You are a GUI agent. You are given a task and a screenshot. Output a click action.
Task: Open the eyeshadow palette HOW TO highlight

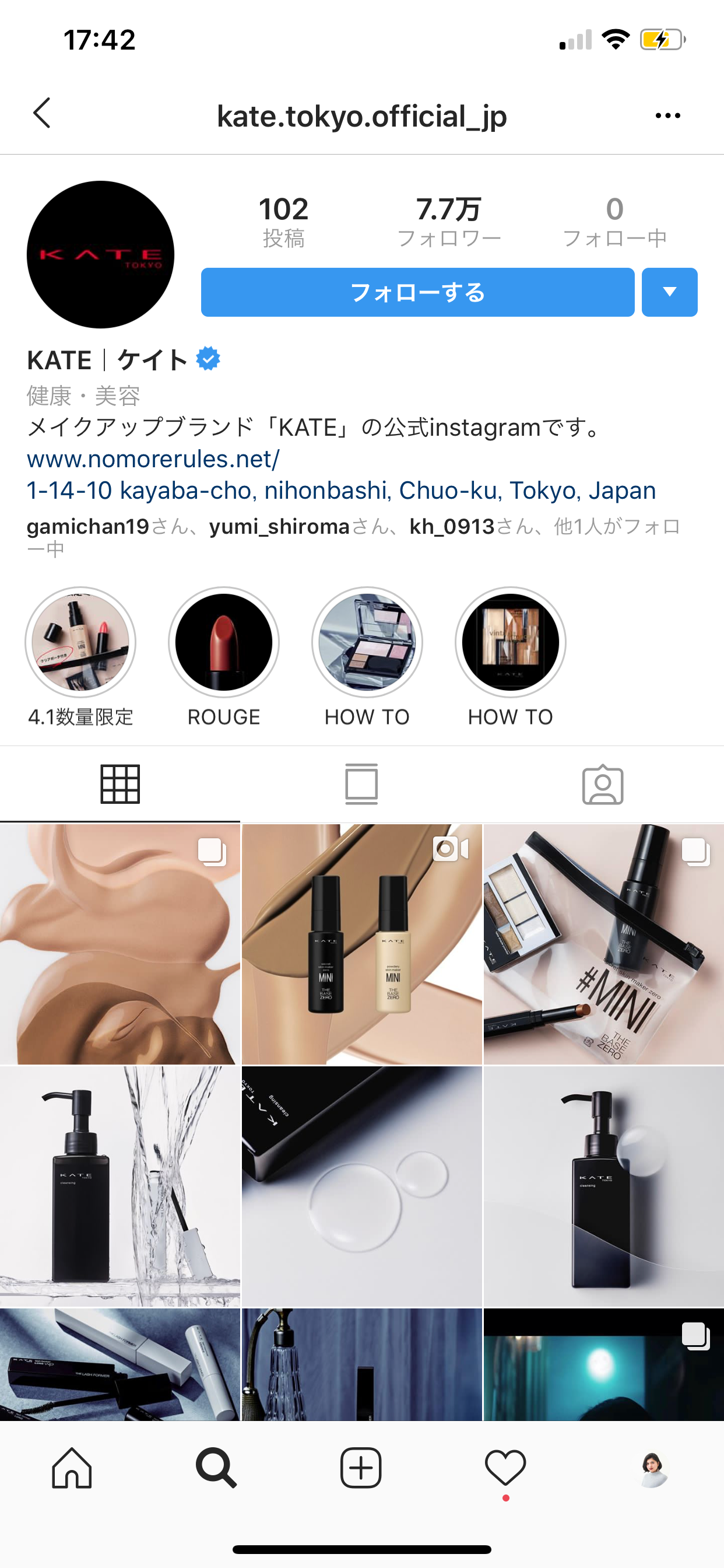[x=367, y=642]
